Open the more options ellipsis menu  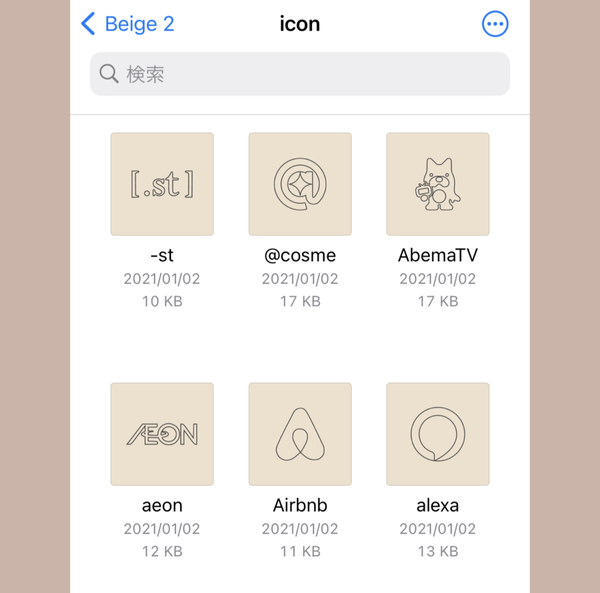pos(494,24)
